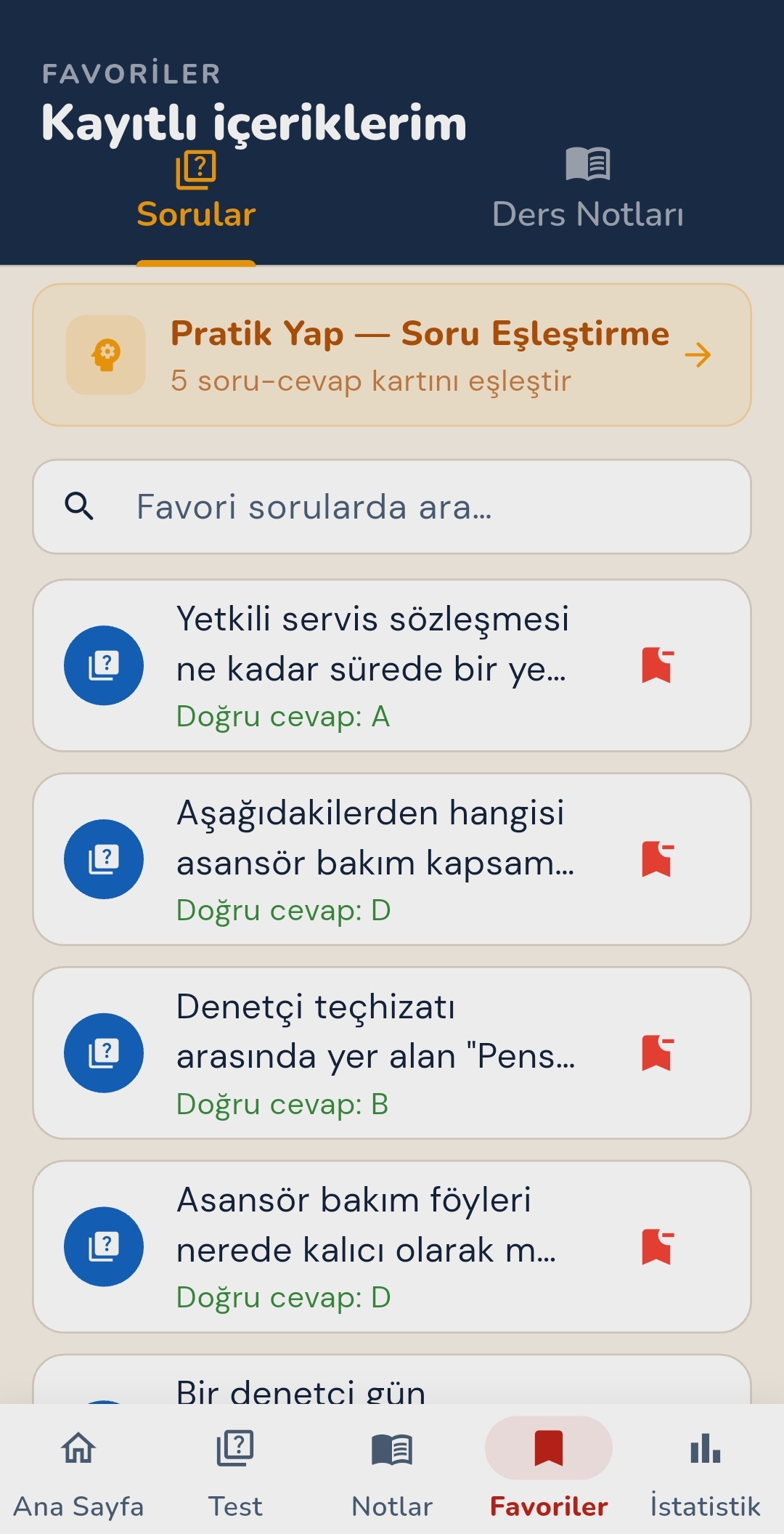Remove bookmark from the 'Denetçi teçhizatı' card
The image size is (784, 1534).
click(x=658, y=1053)
